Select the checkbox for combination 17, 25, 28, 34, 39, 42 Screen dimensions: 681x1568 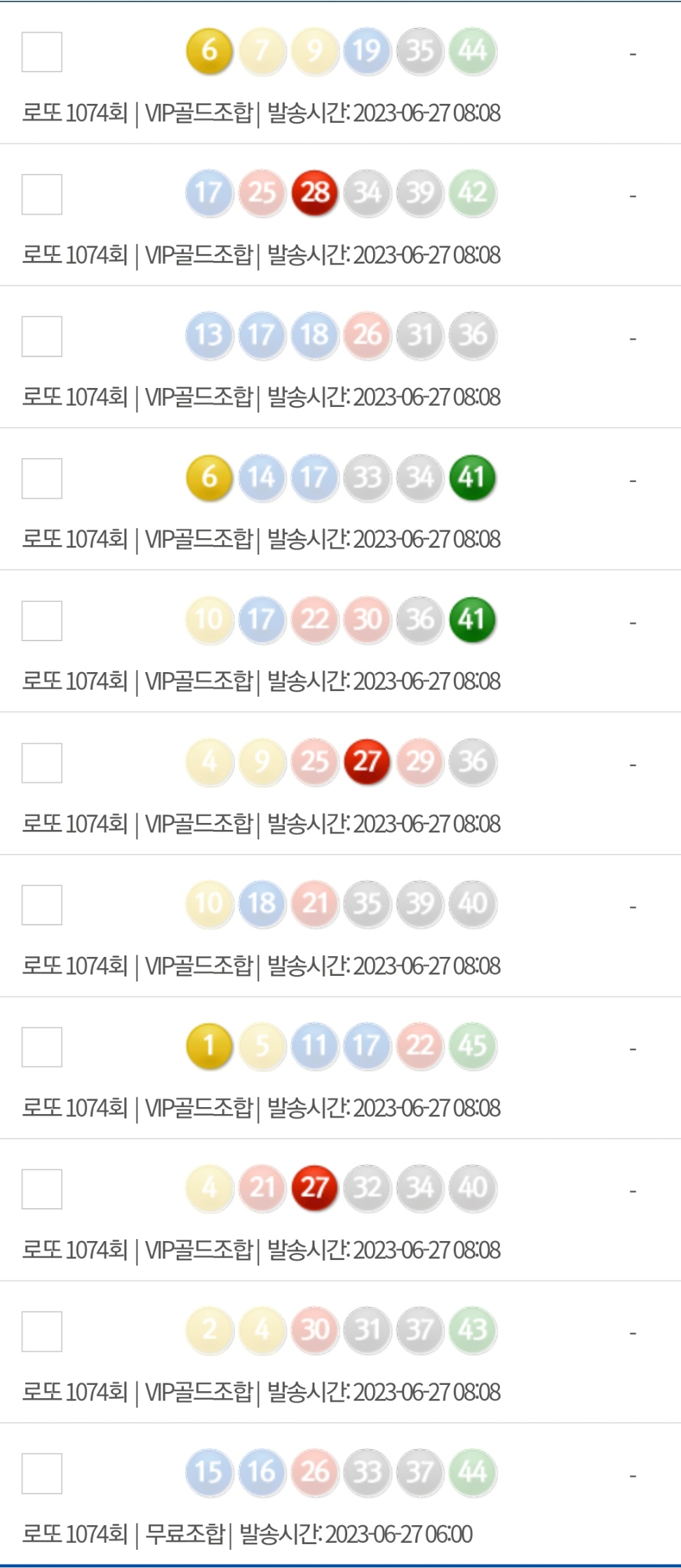[42, 194]
